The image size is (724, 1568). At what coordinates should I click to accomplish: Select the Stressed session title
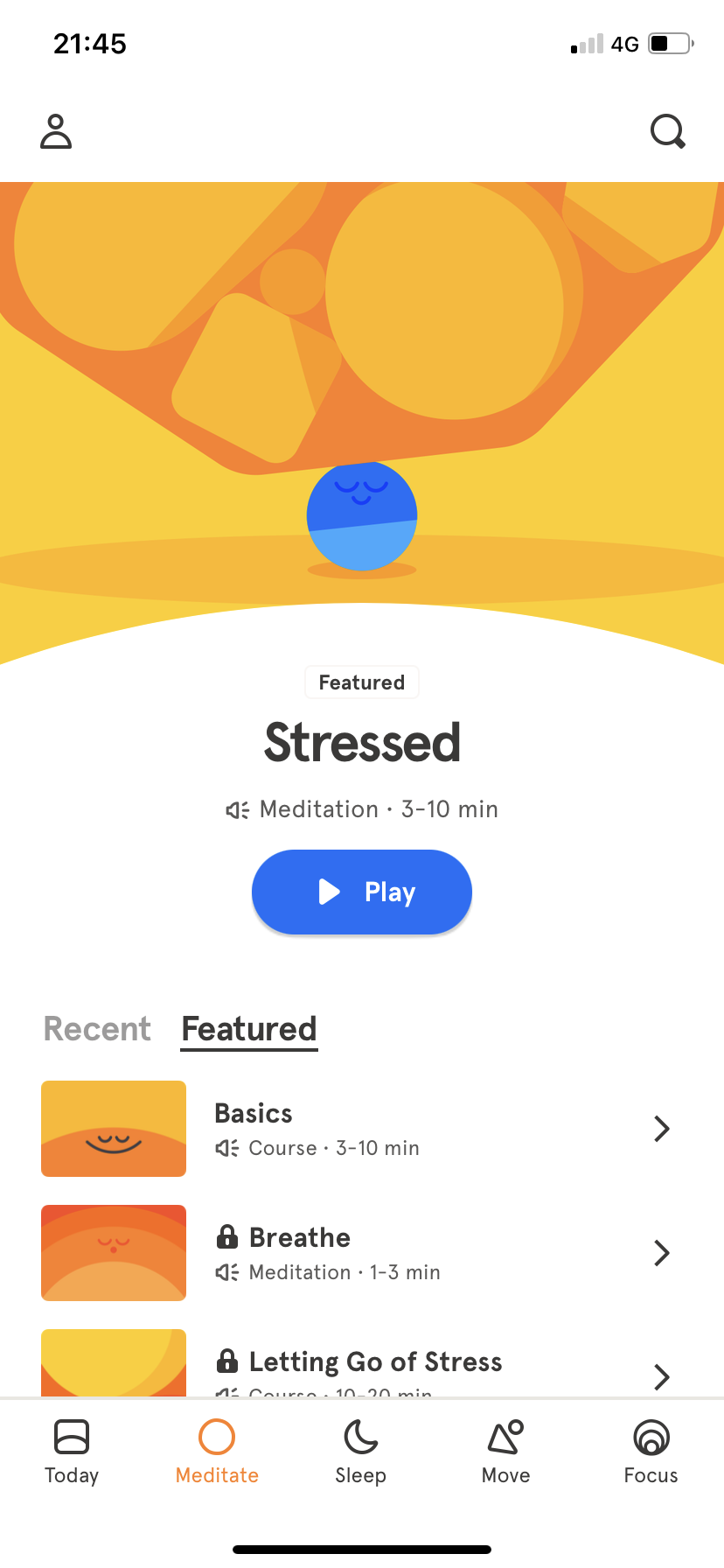coord(361,742)
